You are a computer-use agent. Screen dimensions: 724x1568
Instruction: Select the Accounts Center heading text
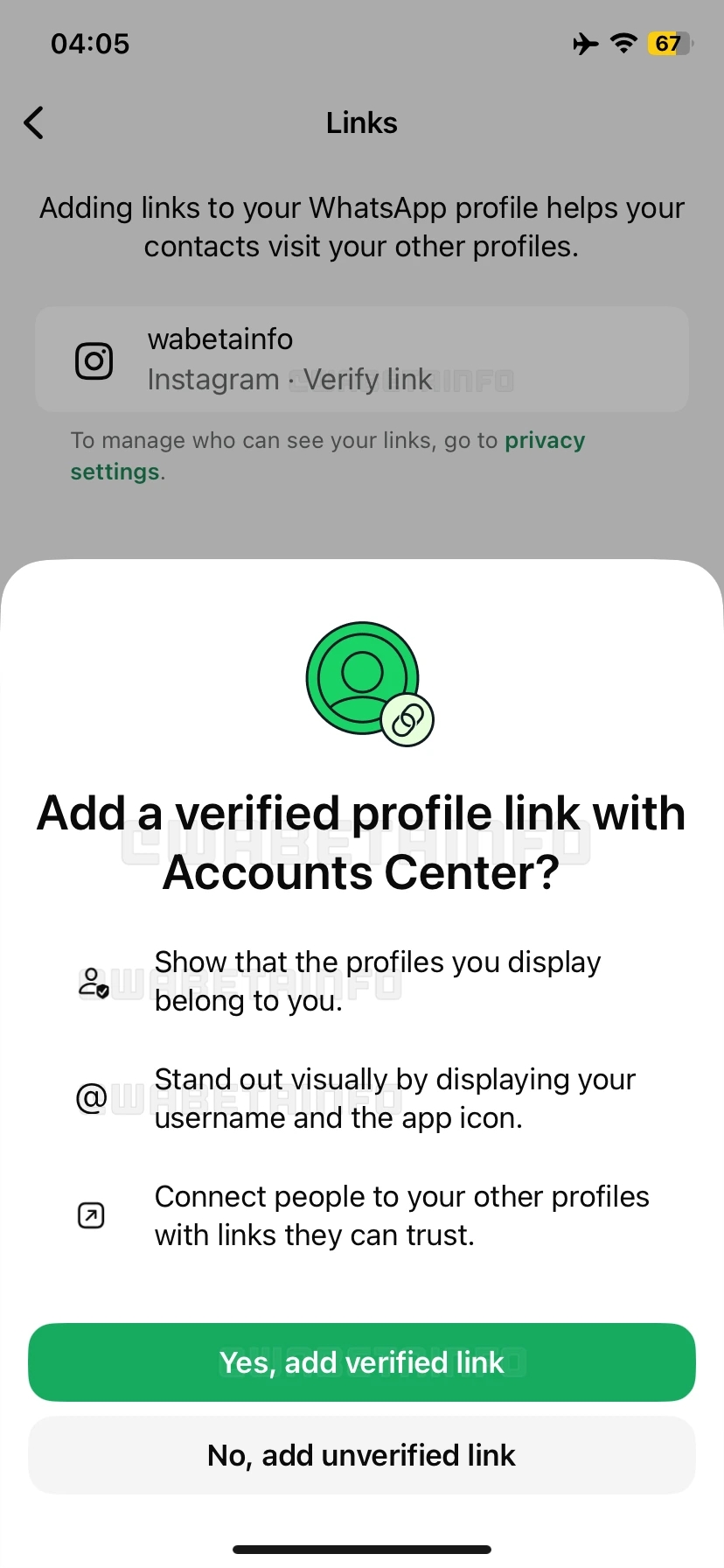[x=361, y=871]
